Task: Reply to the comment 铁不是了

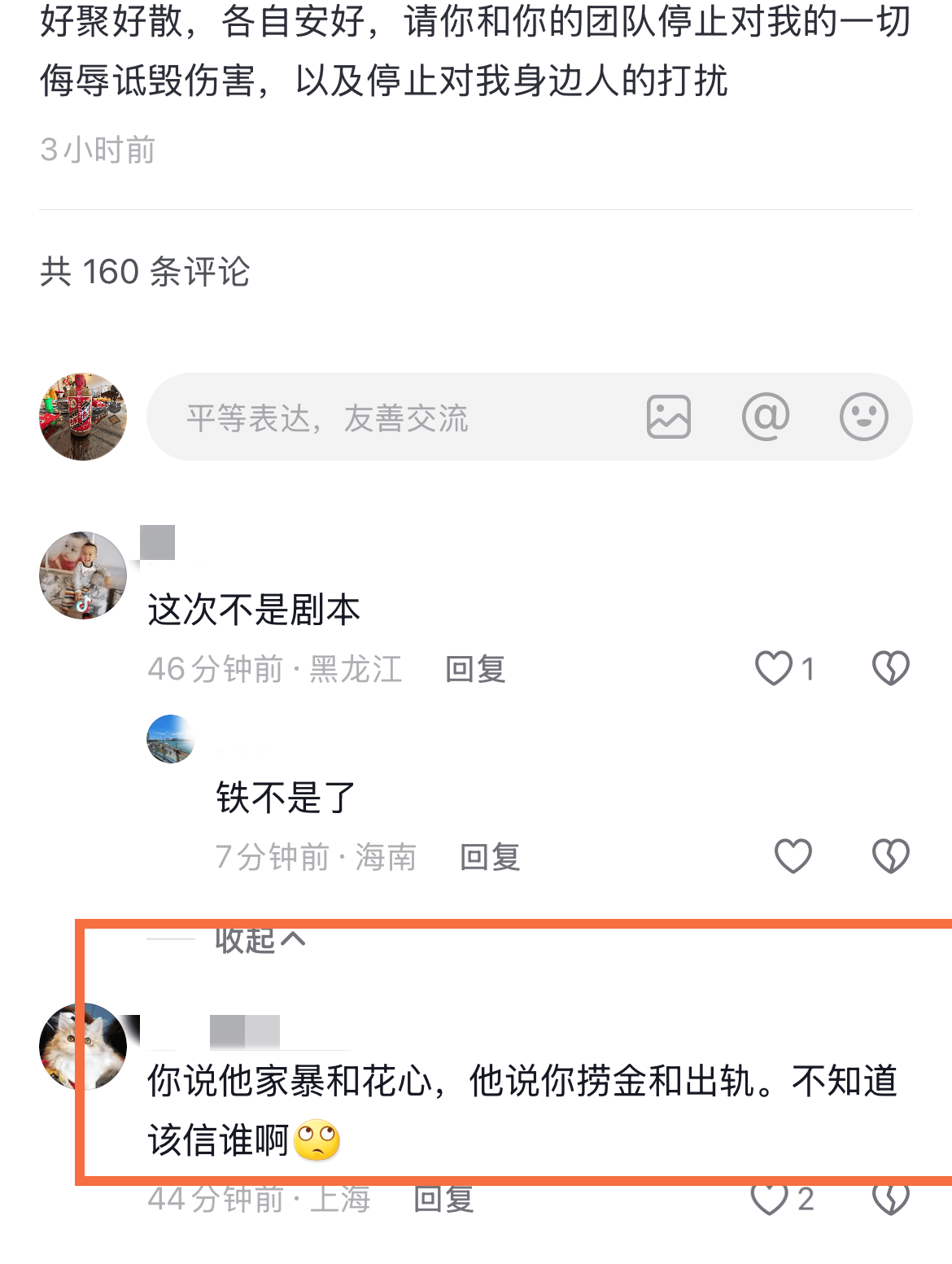Action: pyautogui.click(x=490, y=858)
